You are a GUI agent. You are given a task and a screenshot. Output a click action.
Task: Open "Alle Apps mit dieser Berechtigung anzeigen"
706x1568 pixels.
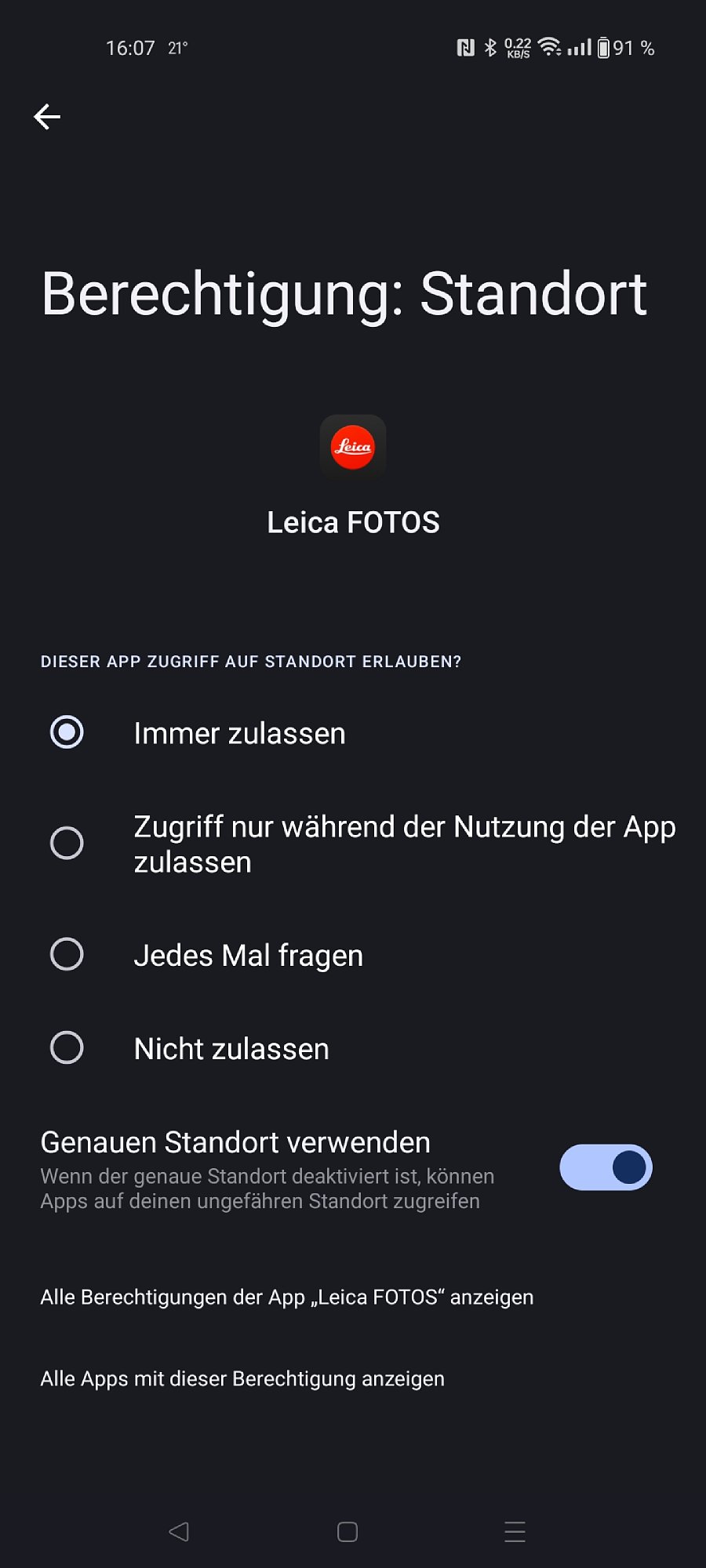(242, 1379)
